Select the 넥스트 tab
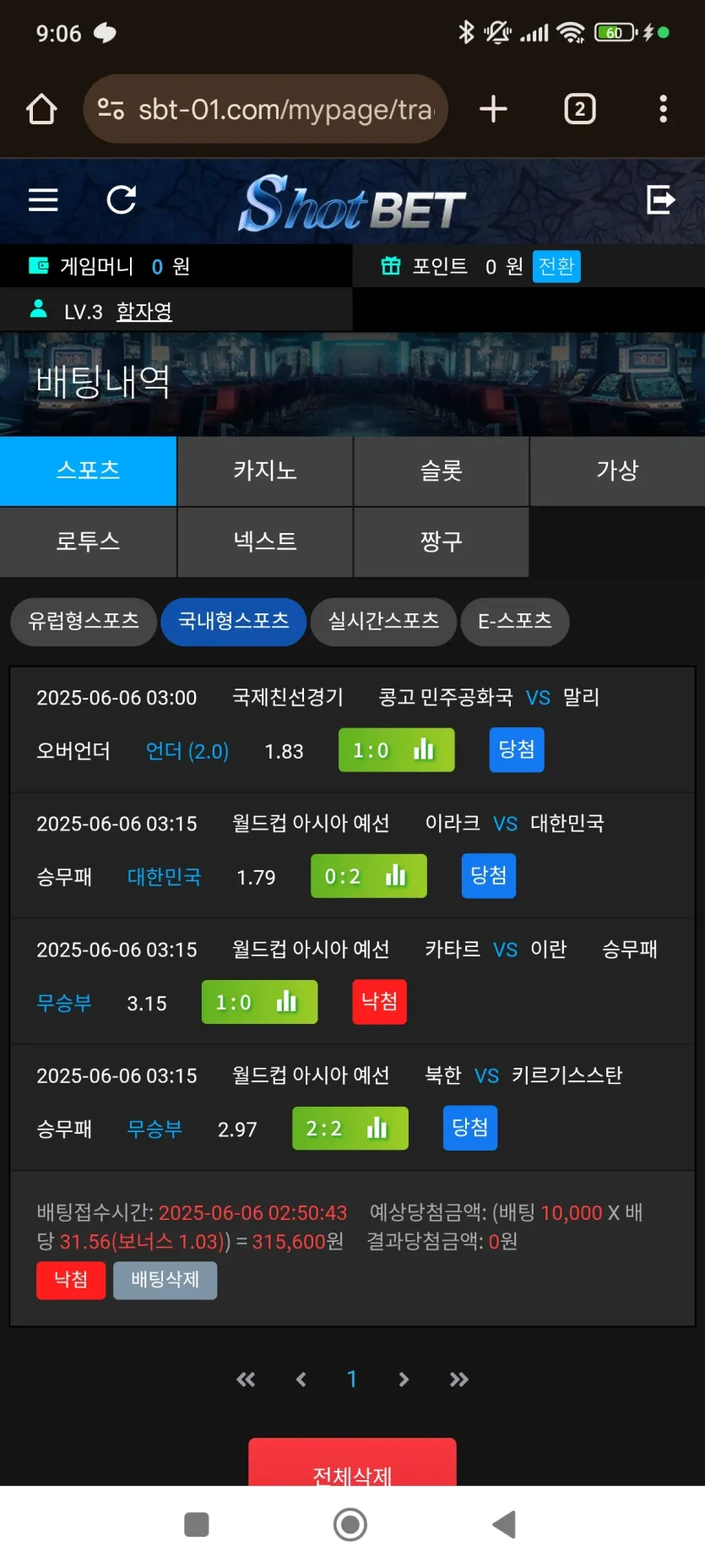 265,542
